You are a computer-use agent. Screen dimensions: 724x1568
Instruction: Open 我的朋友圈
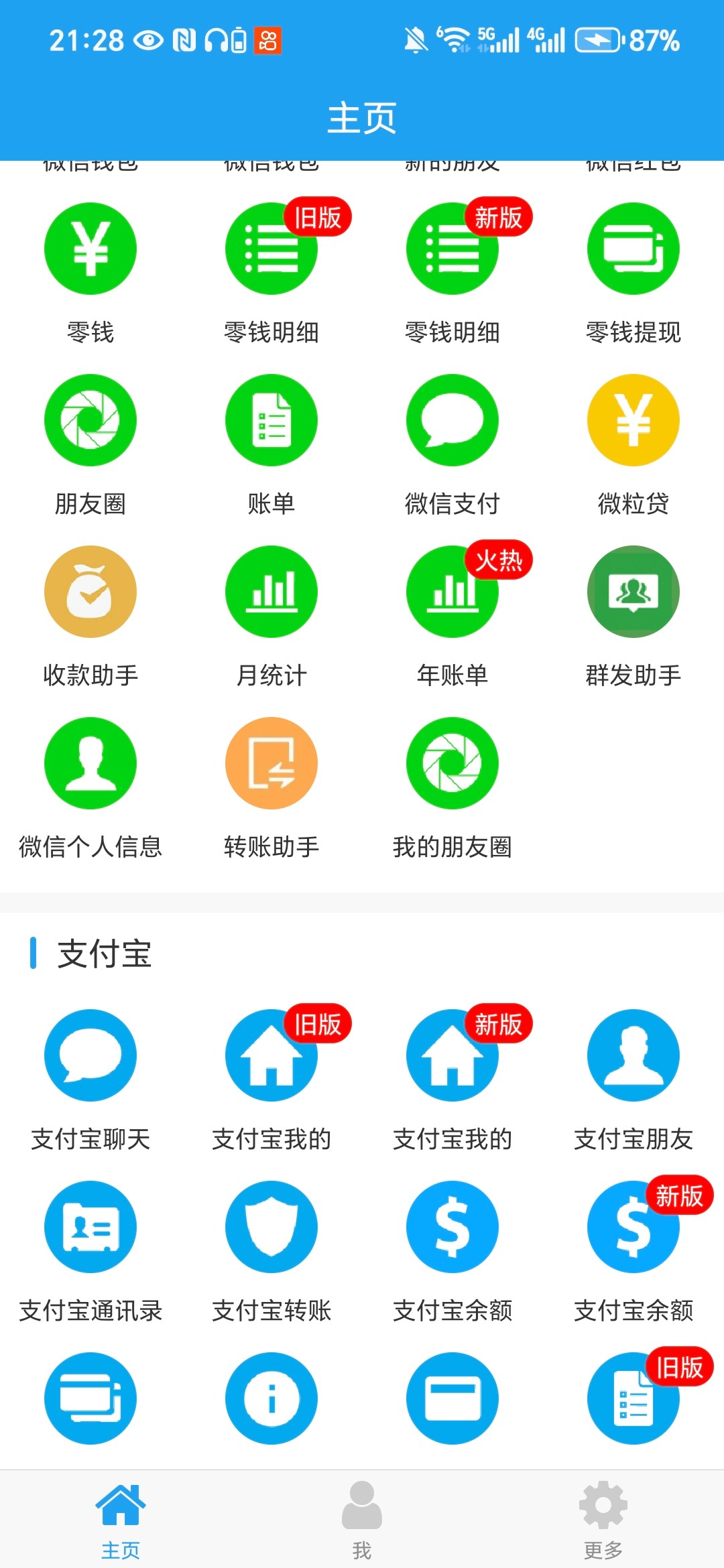(x=452, y=764)
